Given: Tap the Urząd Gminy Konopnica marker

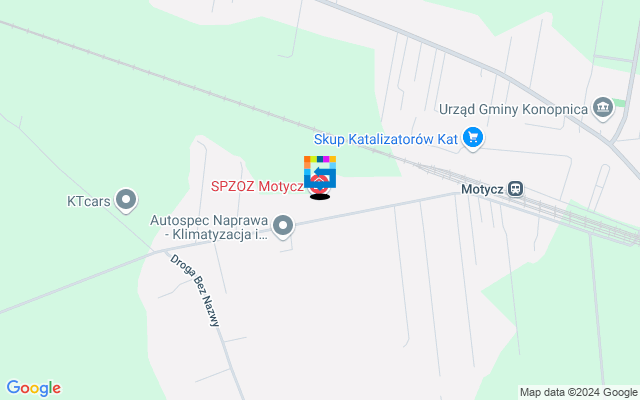Looking at the screenshot, I should pos(603,107).
